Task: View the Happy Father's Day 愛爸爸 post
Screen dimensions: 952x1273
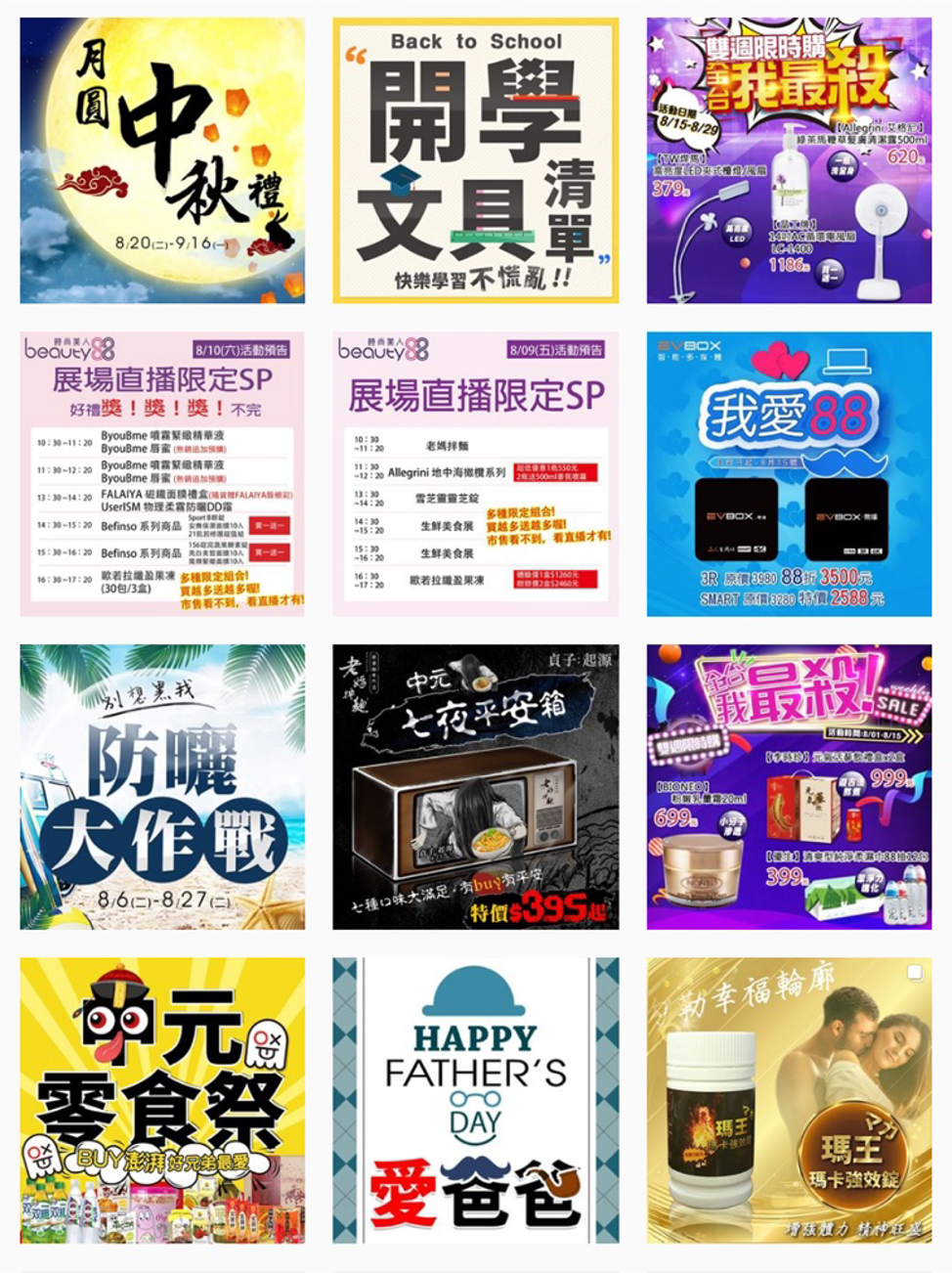Action: pos(476,1101)
